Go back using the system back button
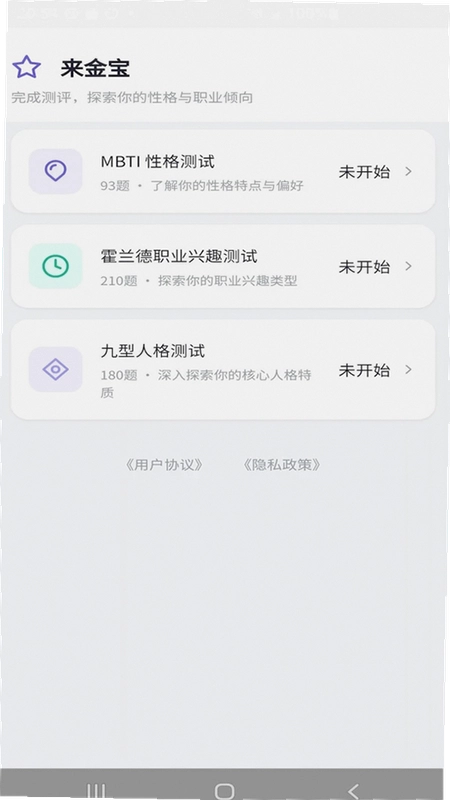The width and height of the screenshot is (450, 800). point(353,791)
